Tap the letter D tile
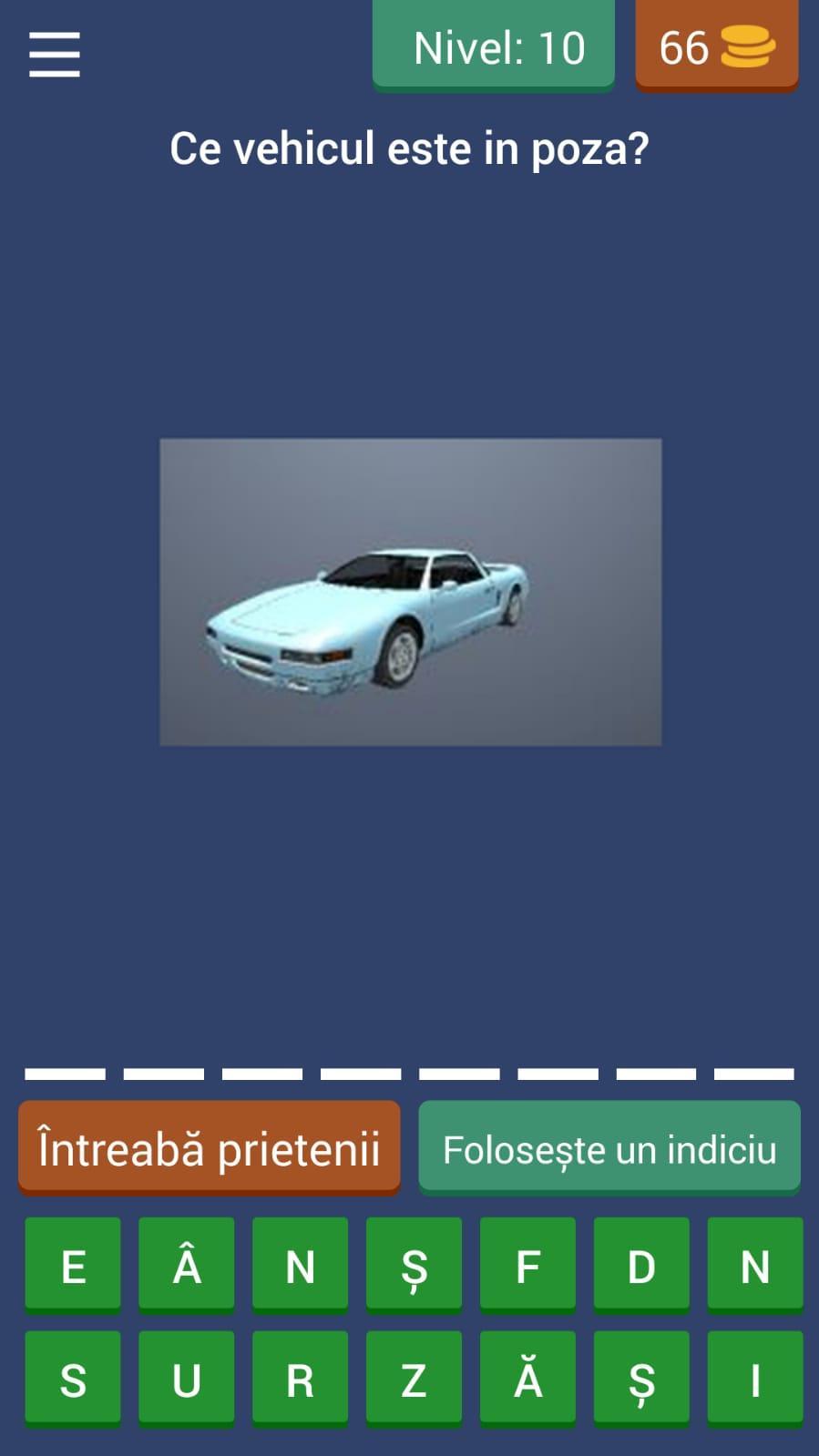This screenshot has height=1456, width=819. point(641,1265)
